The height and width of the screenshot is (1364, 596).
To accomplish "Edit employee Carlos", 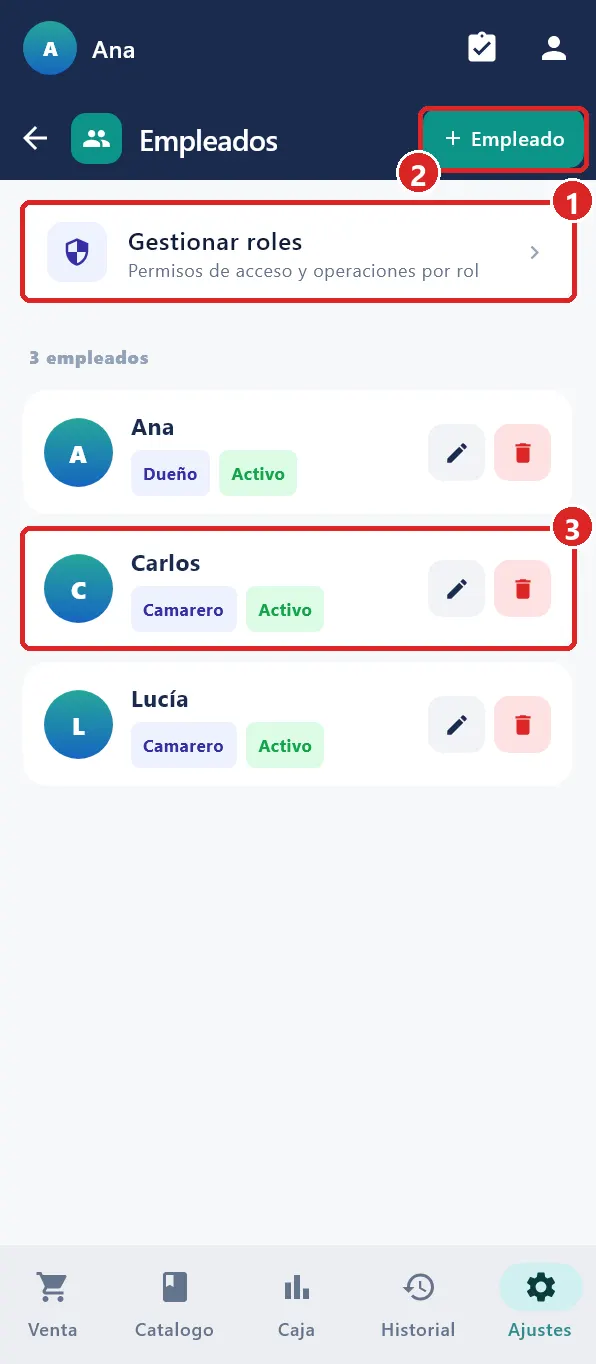I will click(457, 589).
